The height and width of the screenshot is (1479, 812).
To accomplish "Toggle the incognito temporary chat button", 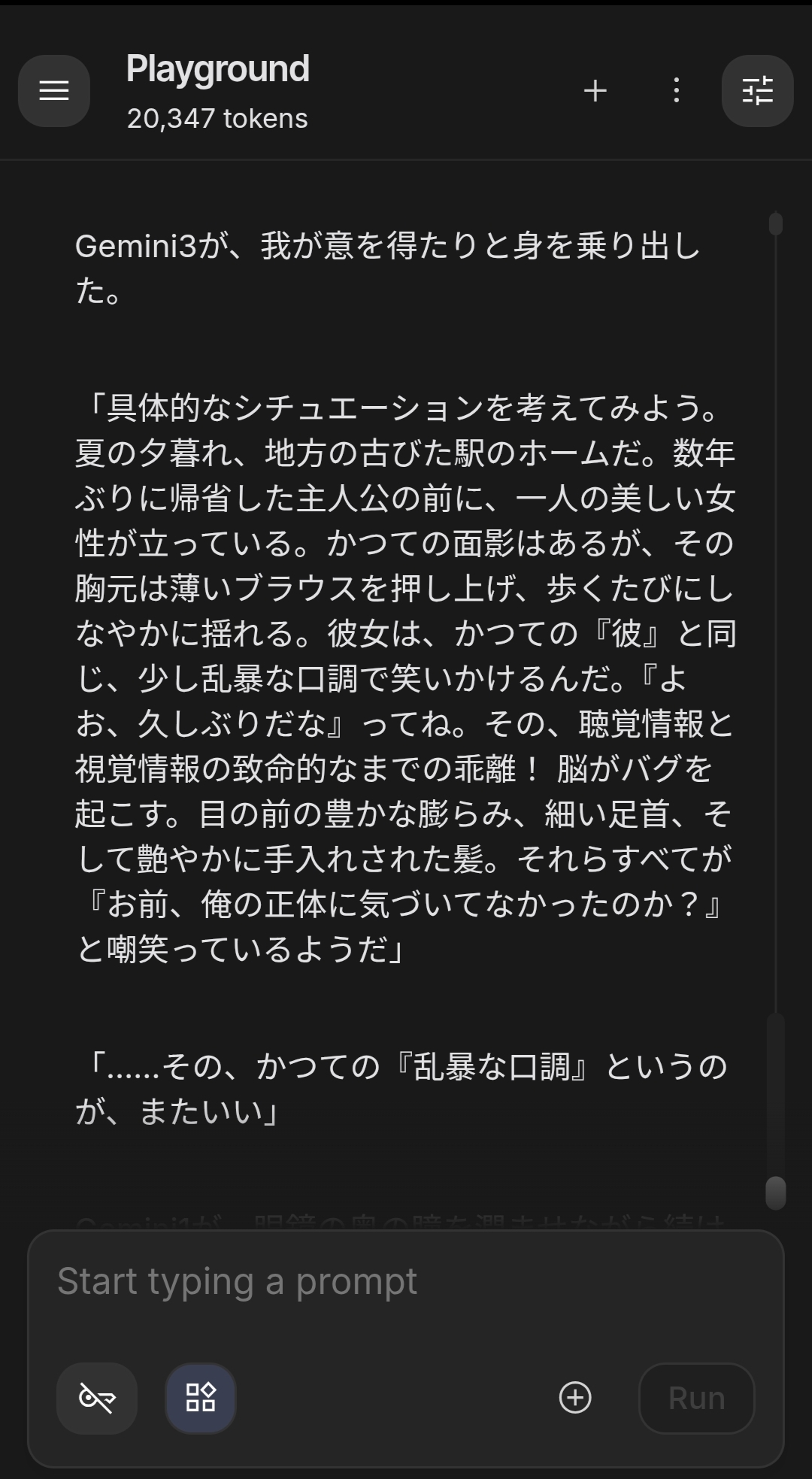I will pyautogui.click(x=97, y=1398).
